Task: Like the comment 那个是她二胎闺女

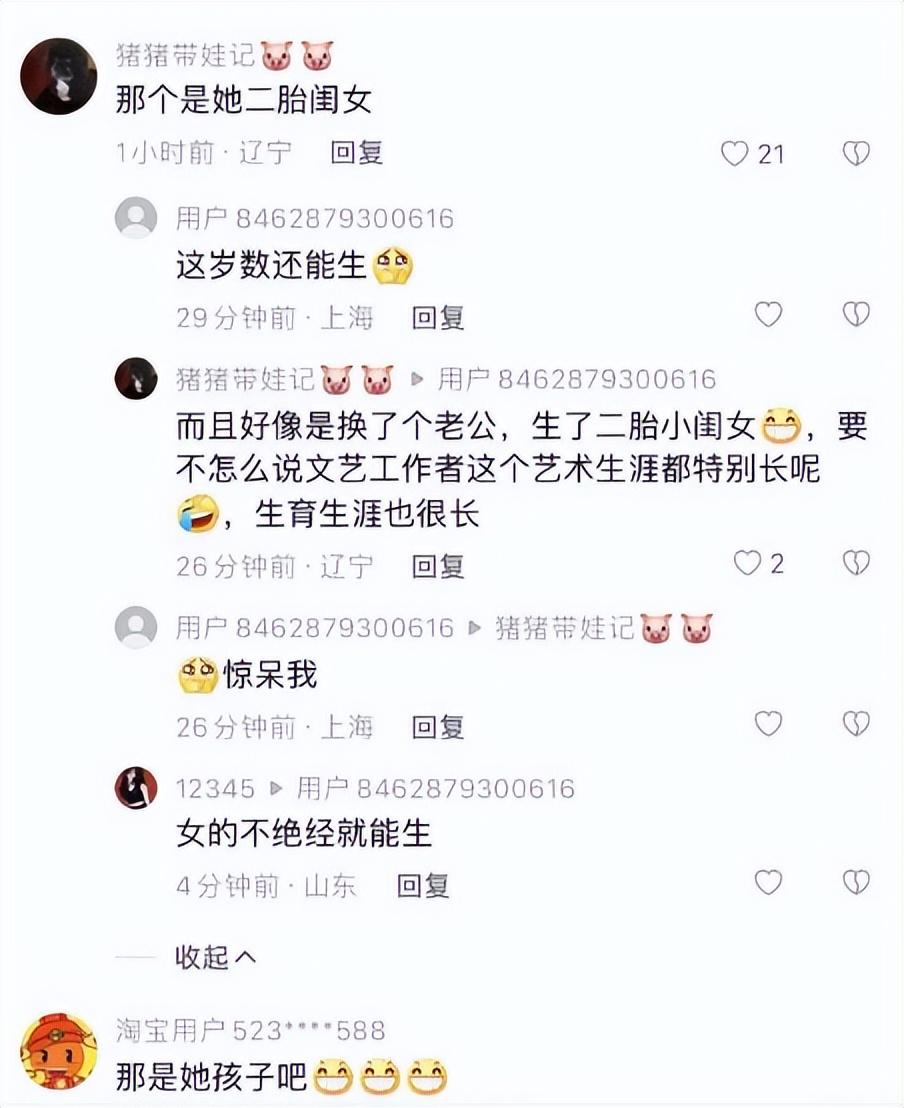Action: click(735, 153)
